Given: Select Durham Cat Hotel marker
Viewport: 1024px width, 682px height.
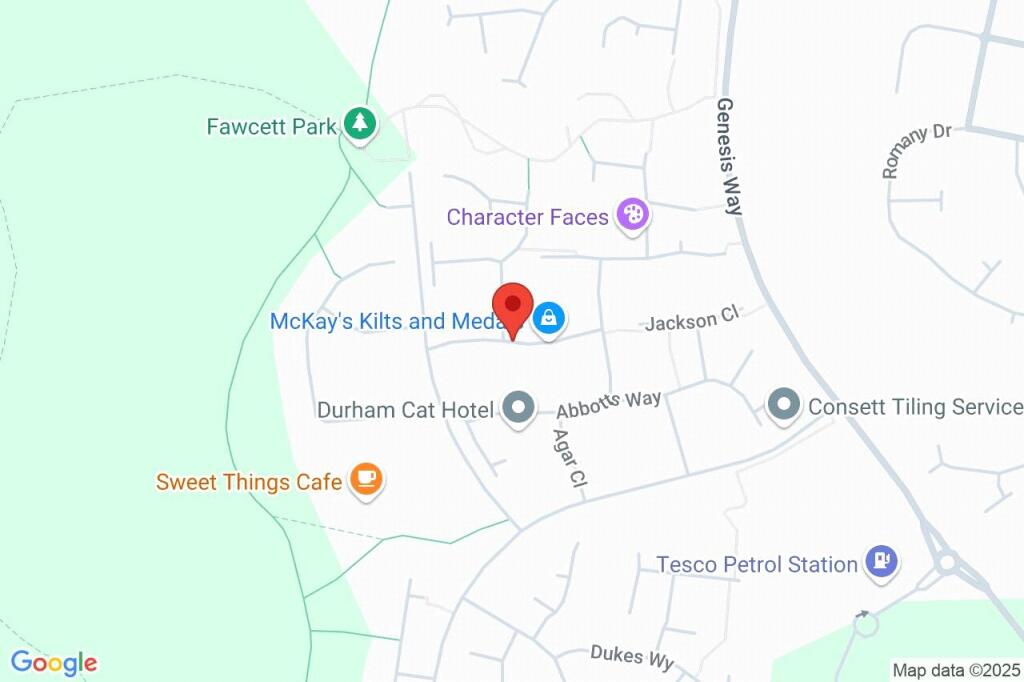Looking at the screenshot, I should pos(518,407).
